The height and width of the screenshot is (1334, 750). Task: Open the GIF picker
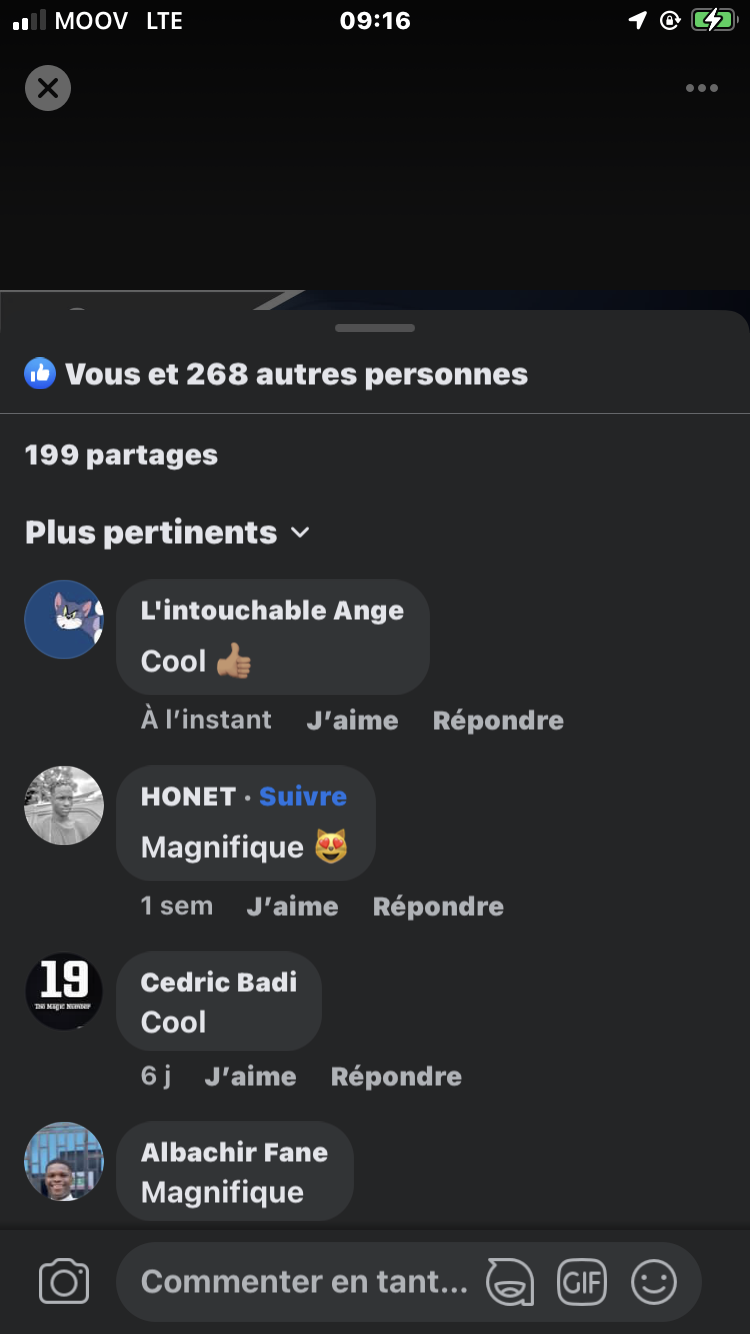click(582, 1282)
